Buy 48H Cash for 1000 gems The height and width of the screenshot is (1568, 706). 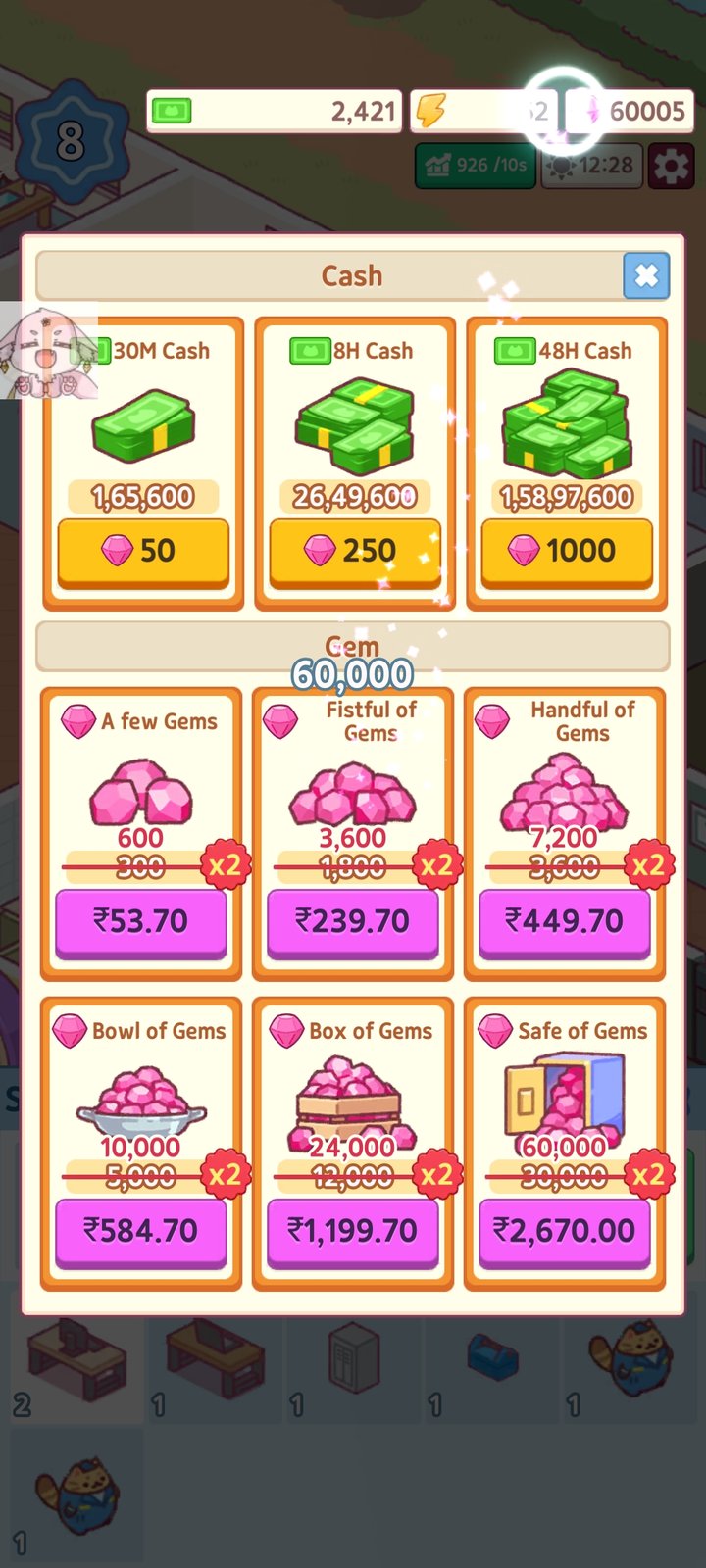tap(566, 551)
